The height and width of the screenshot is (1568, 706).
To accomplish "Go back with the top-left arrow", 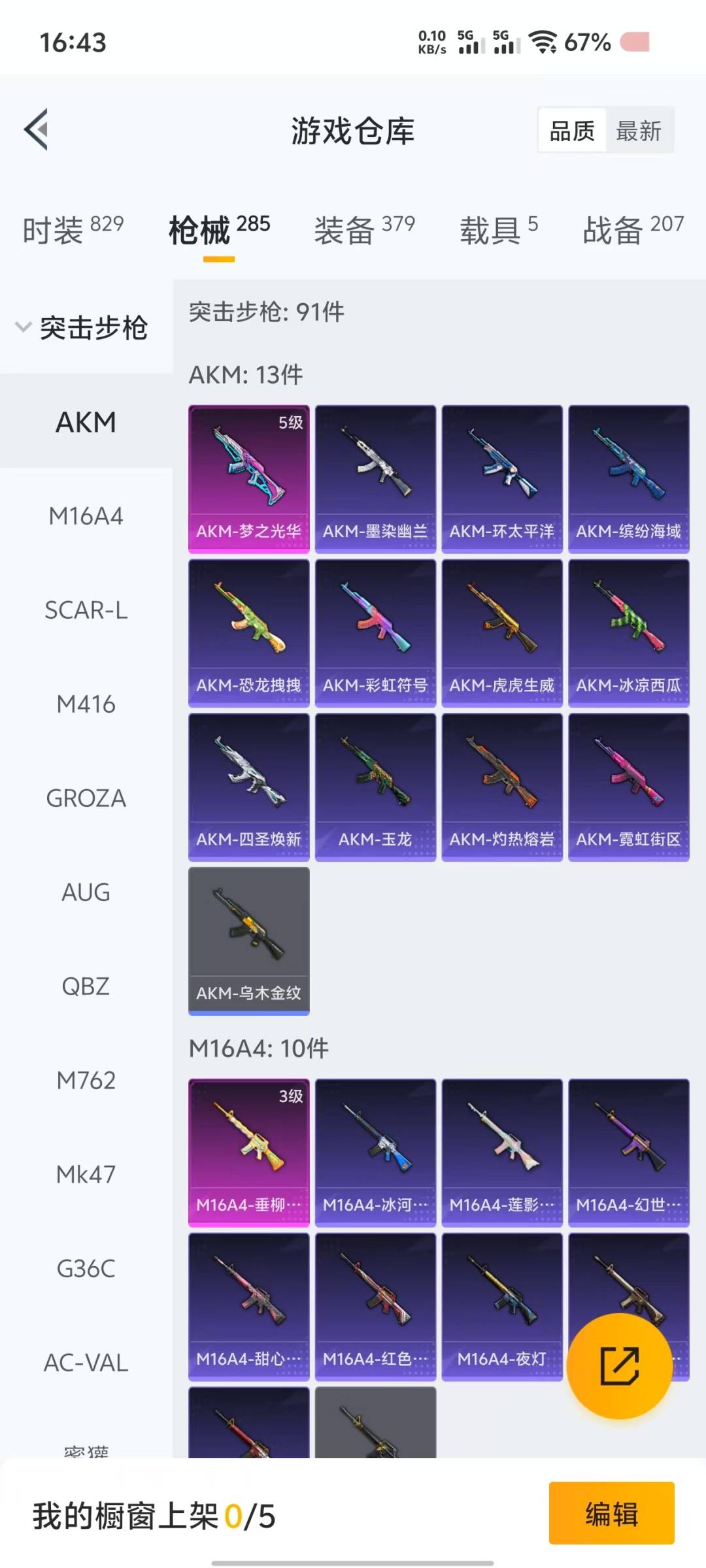I will click(x=37, y=129).
